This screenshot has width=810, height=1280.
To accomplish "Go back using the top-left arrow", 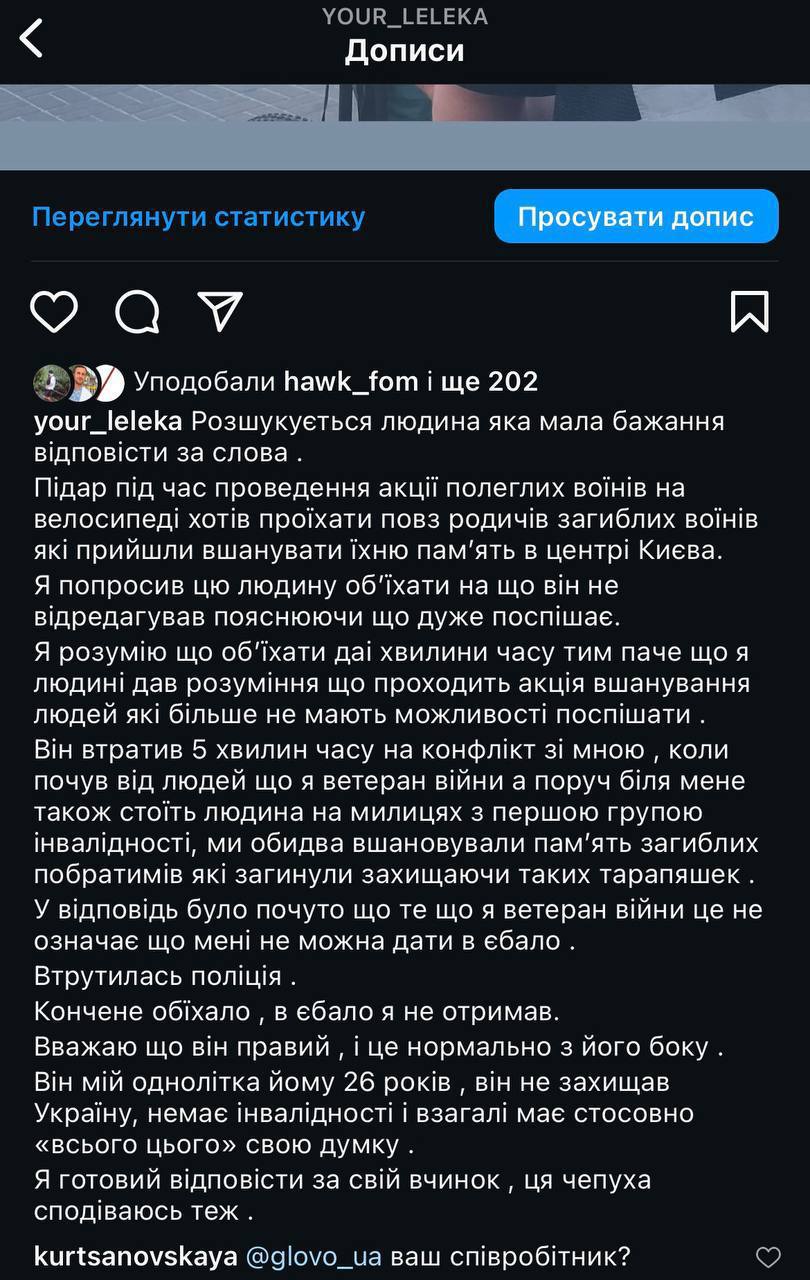I will (x=32, y=39).
